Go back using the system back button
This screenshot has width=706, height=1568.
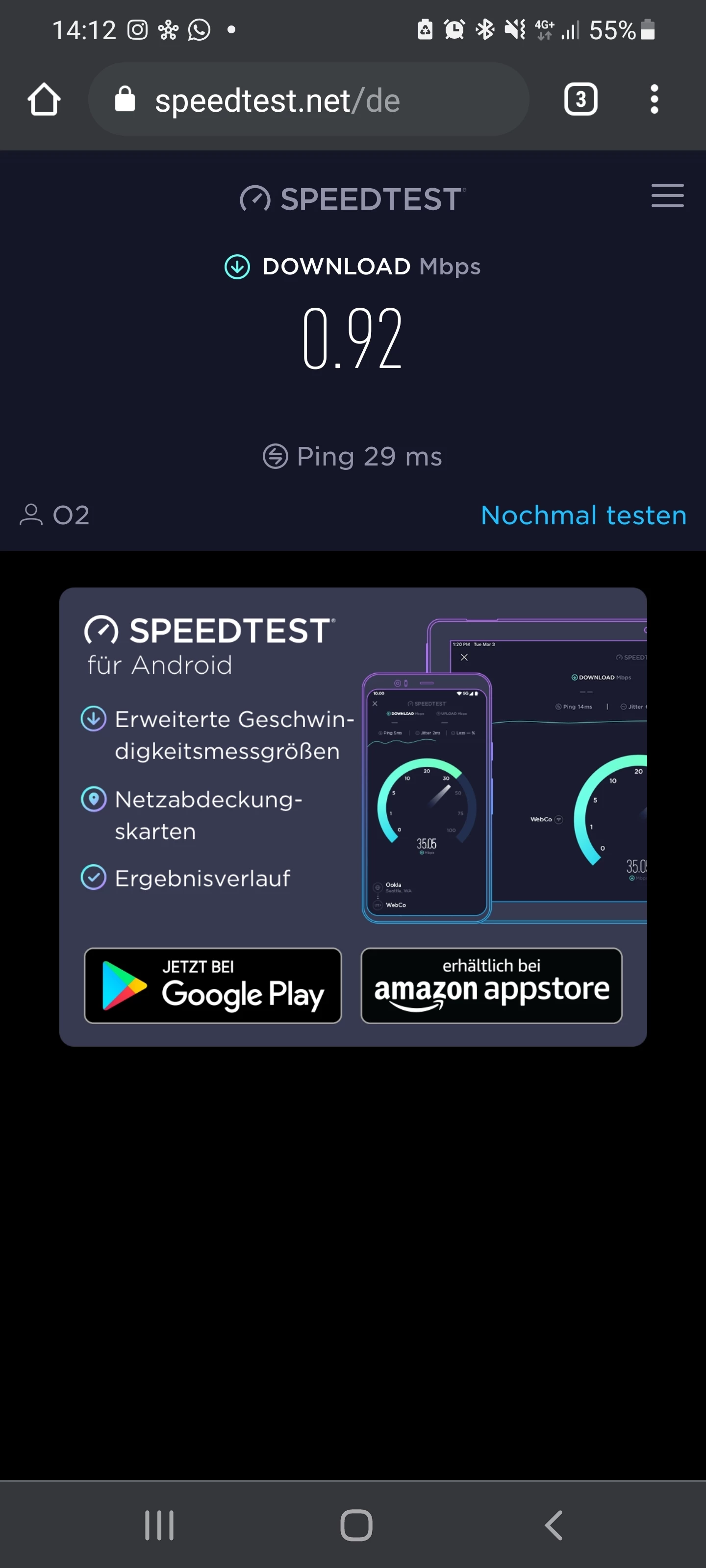[553, 1525]
